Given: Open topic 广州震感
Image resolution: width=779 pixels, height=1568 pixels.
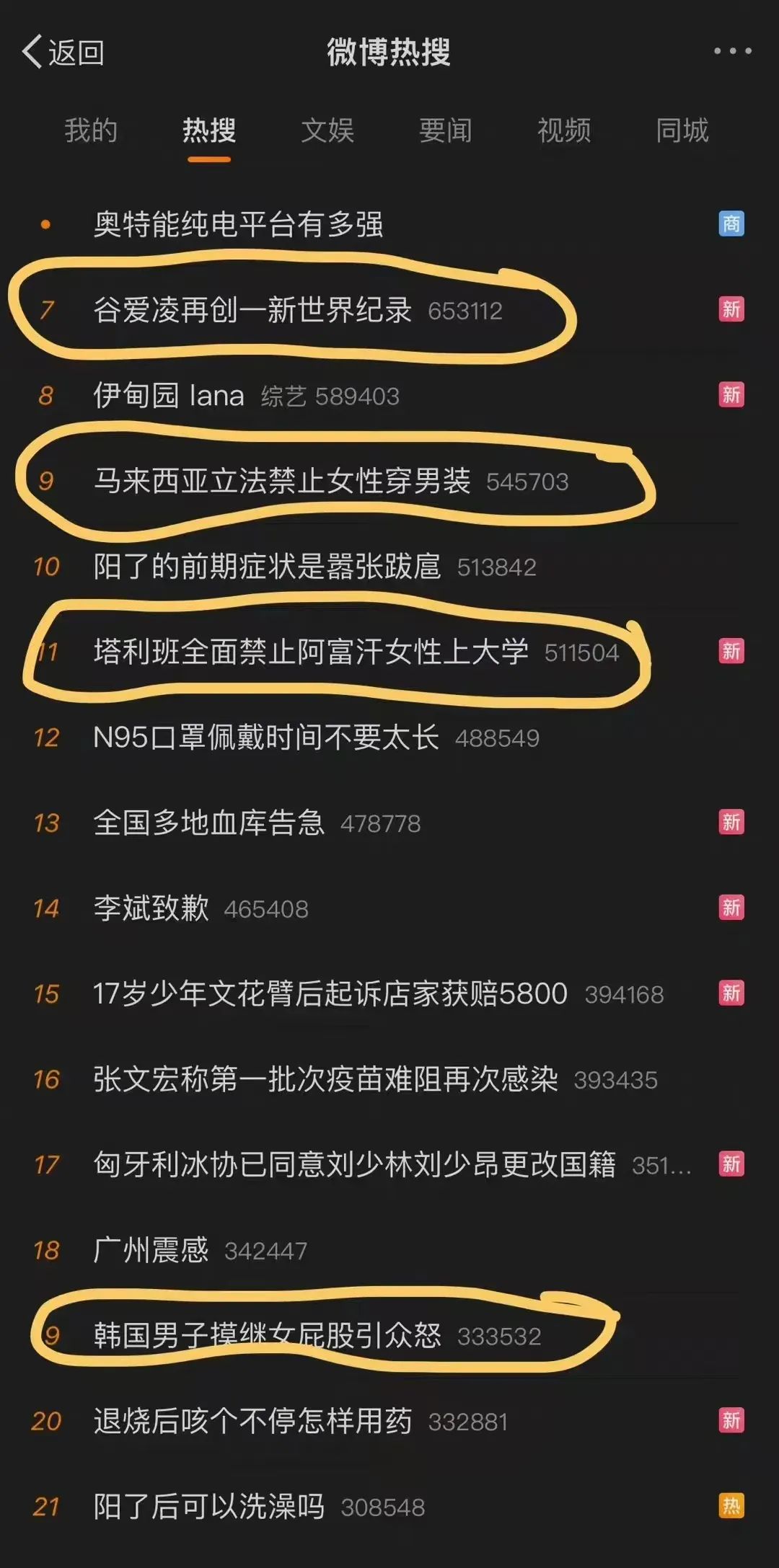Looking at the screenshot, I should point(151,1250).
